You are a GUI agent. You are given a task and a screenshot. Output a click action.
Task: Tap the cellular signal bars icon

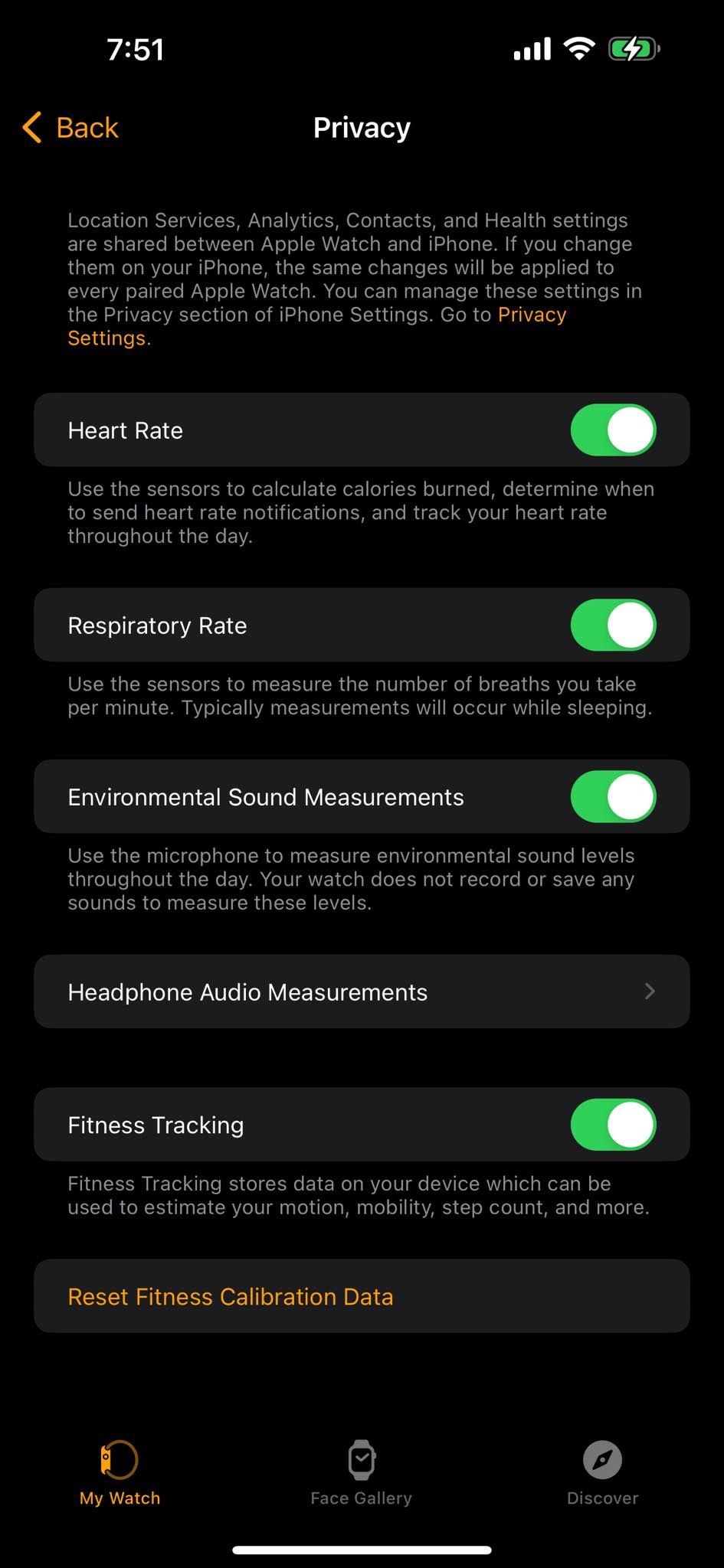click(x=532, y=48)
